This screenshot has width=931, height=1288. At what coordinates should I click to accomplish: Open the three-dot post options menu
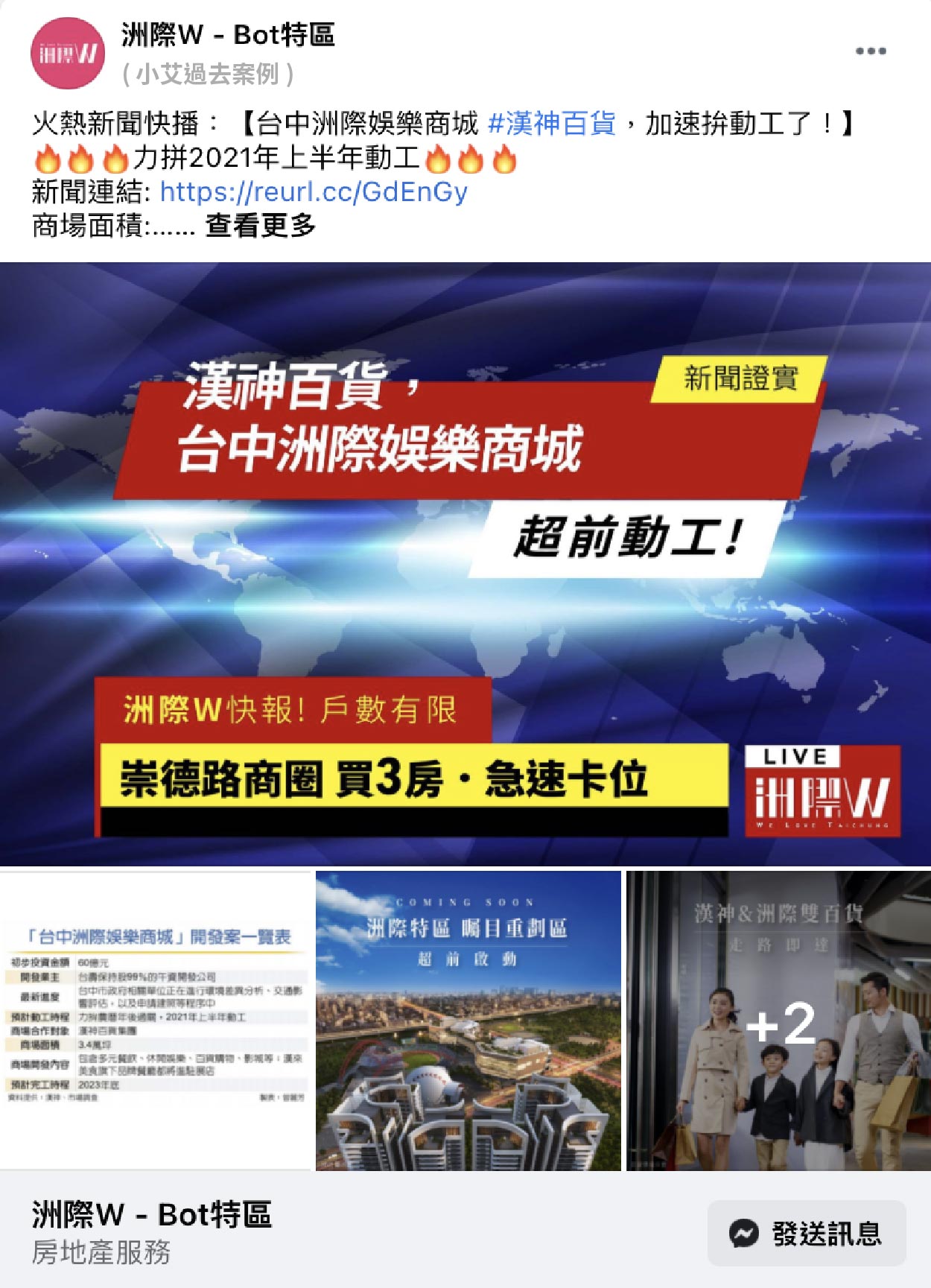click(x=870, y=51)
